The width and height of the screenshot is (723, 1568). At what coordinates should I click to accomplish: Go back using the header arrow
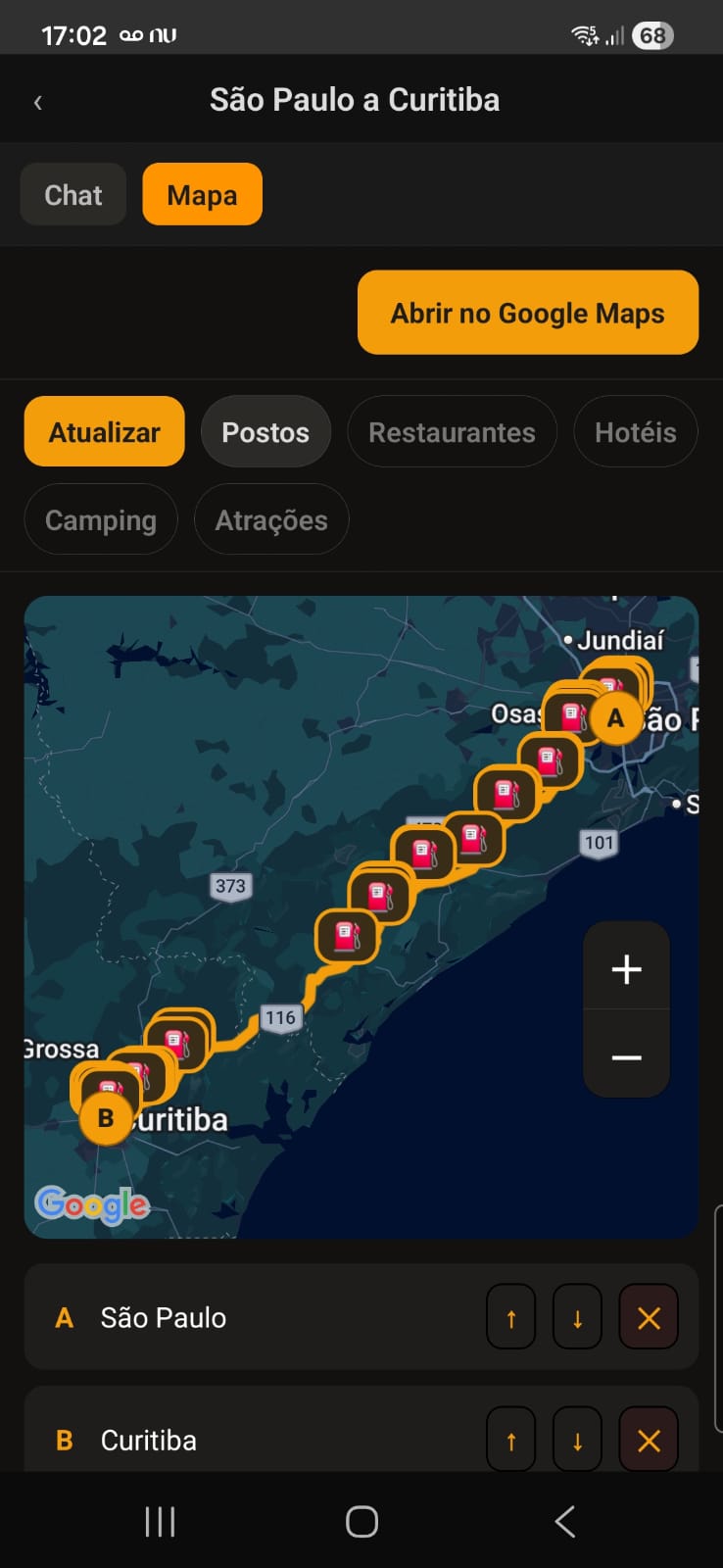pos(38,102)
